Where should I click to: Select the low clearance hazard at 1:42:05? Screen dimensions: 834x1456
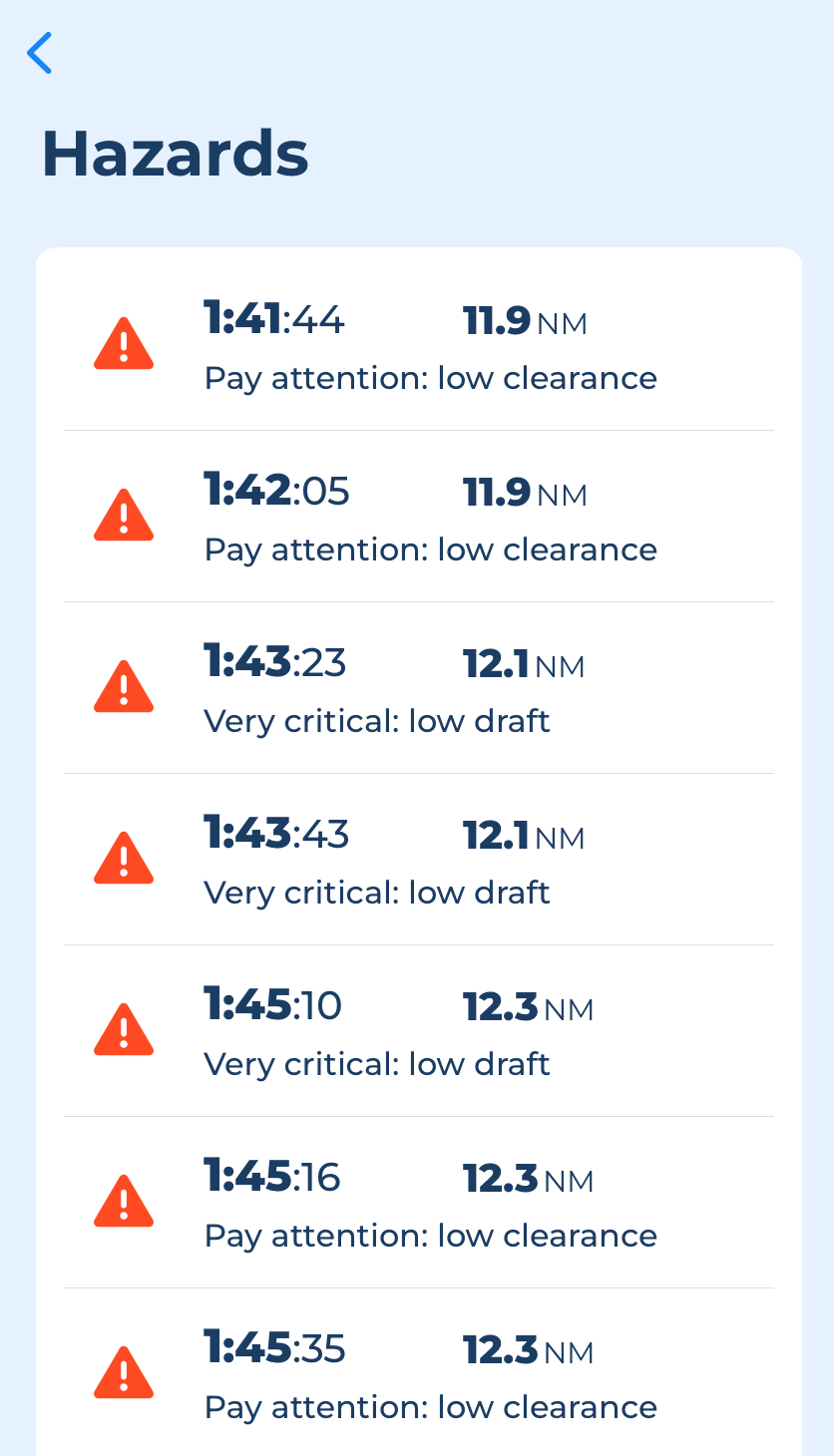pyautogui.click(x=419, y=517)
